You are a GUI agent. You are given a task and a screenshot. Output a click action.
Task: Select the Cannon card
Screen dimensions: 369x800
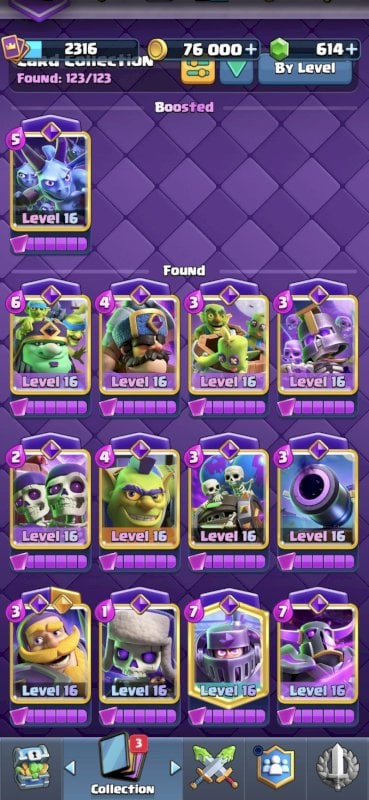[x=317, y=499]
